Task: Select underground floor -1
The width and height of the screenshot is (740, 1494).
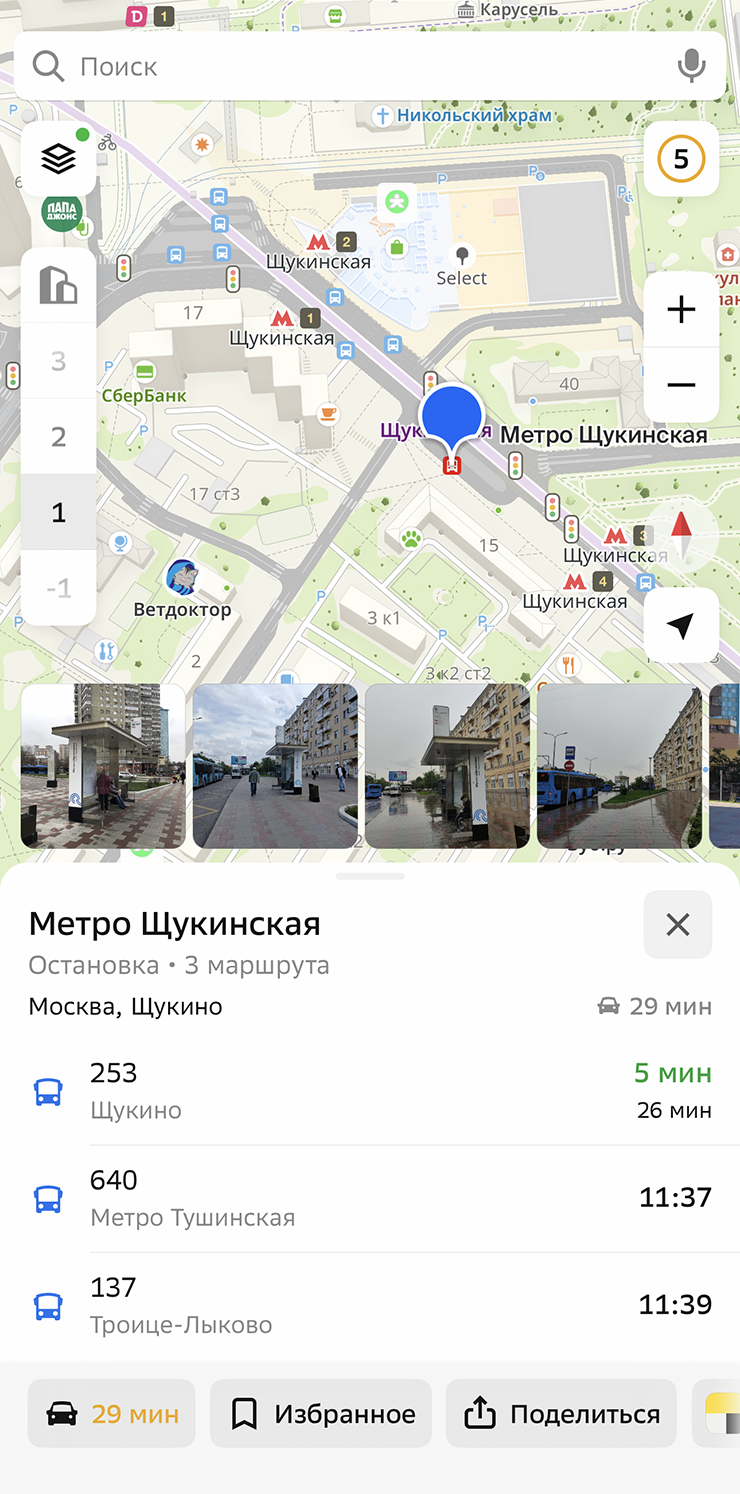Action: point(58,588)
